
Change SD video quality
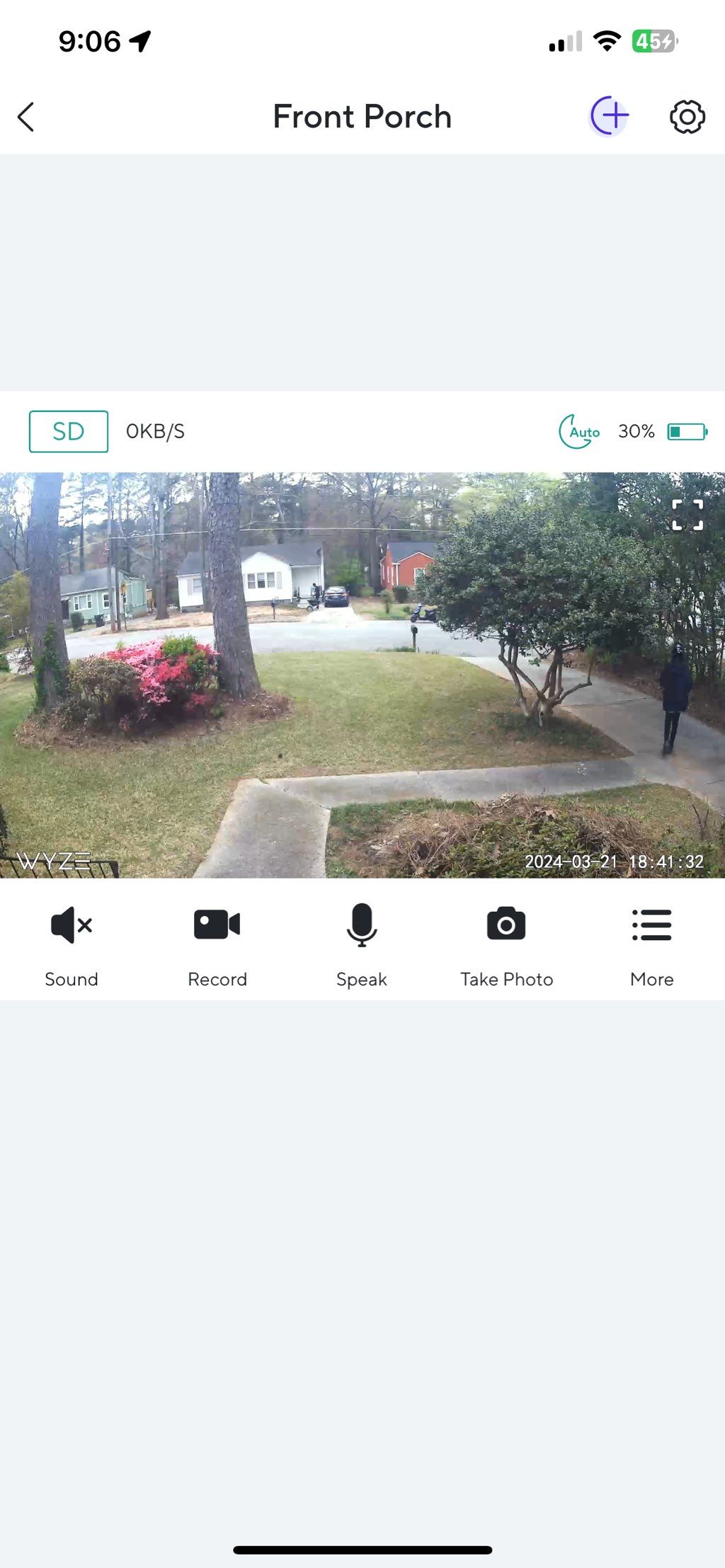(69, 431)
